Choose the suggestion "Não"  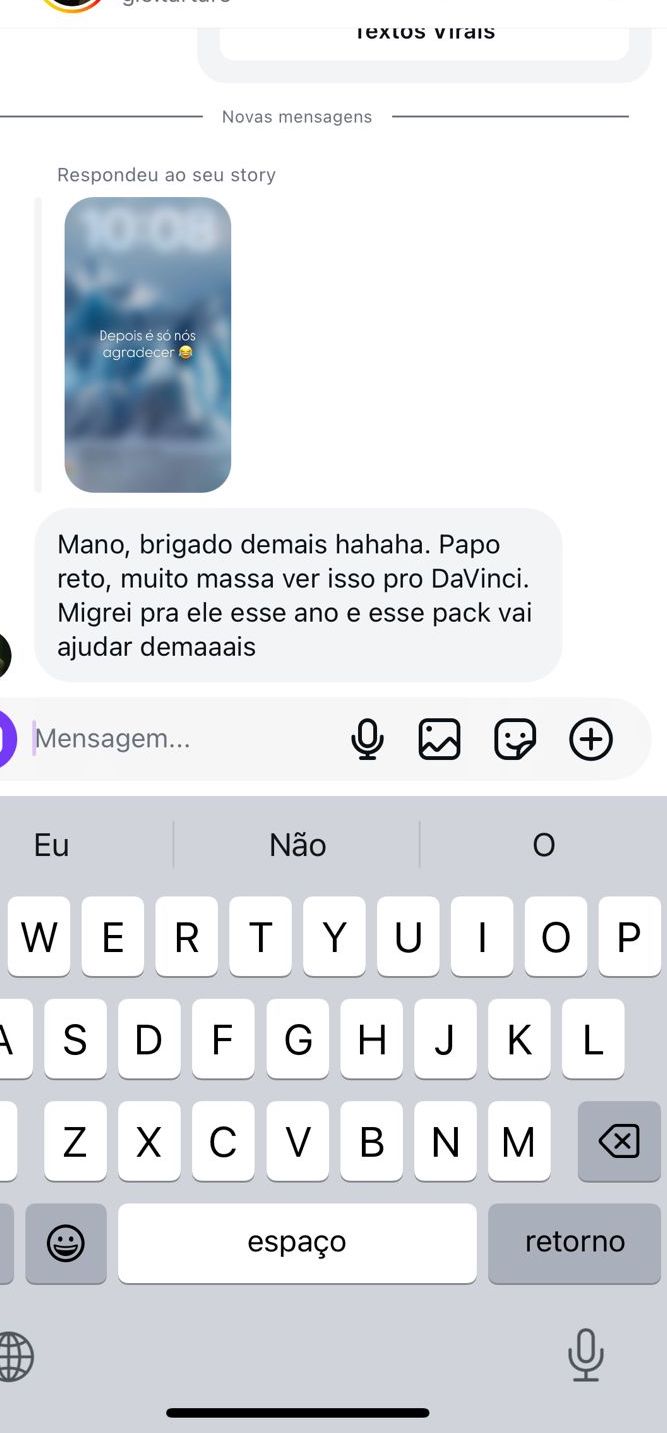[297, 845]
